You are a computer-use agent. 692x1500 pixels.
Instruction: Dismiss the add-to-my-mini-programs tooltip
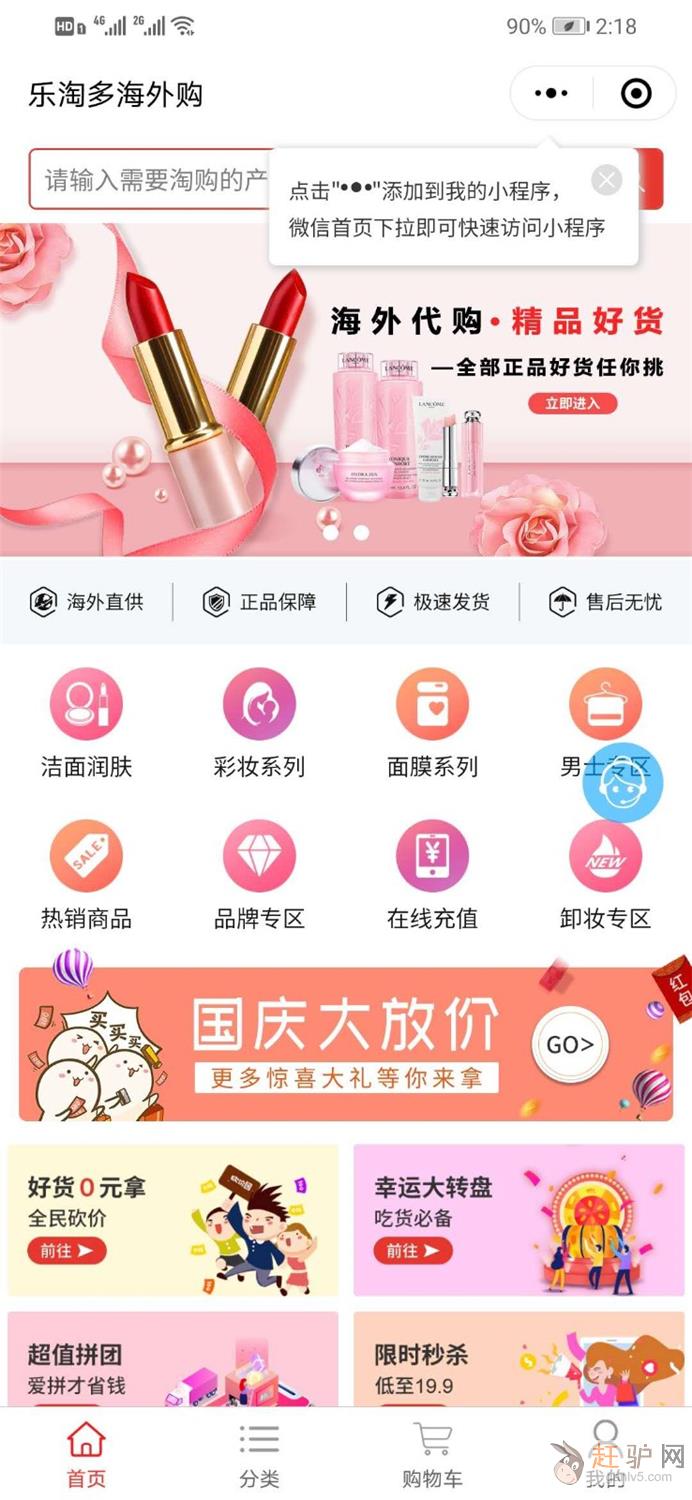[606, 180]
